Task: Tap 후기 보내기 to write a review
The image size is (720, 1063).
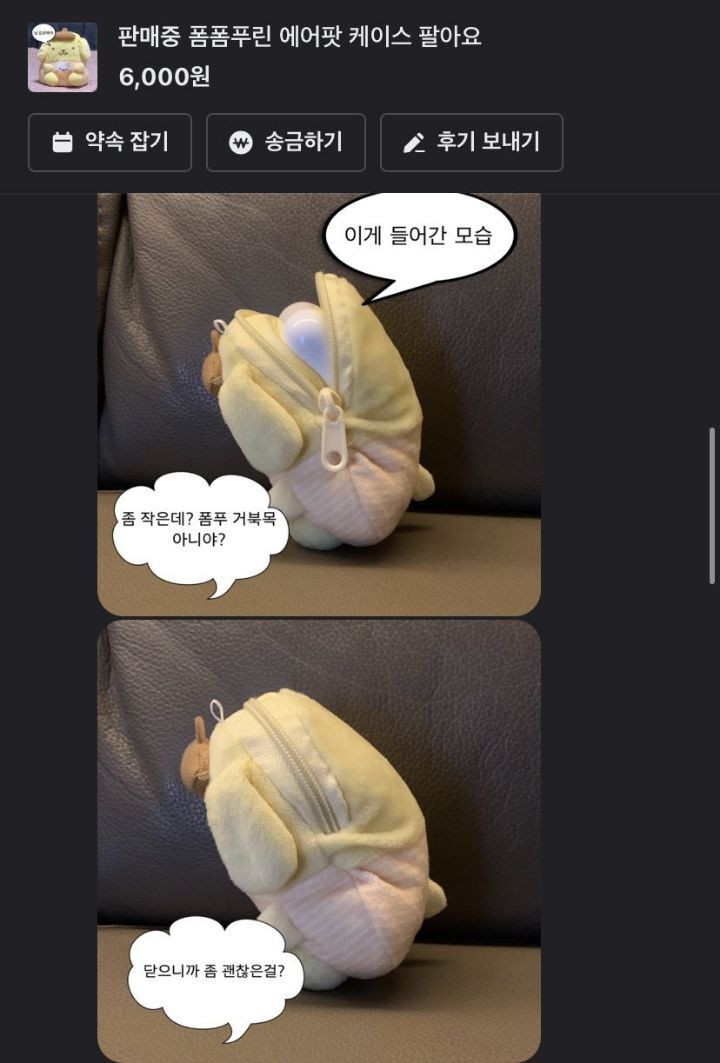Action: (471, 142)
